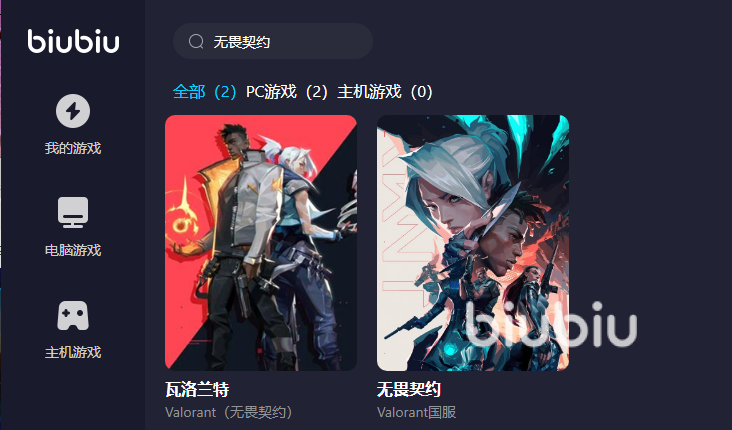Open the 无畏契约 Valorant国服 game card
The image size is (732, 430).
473,243
